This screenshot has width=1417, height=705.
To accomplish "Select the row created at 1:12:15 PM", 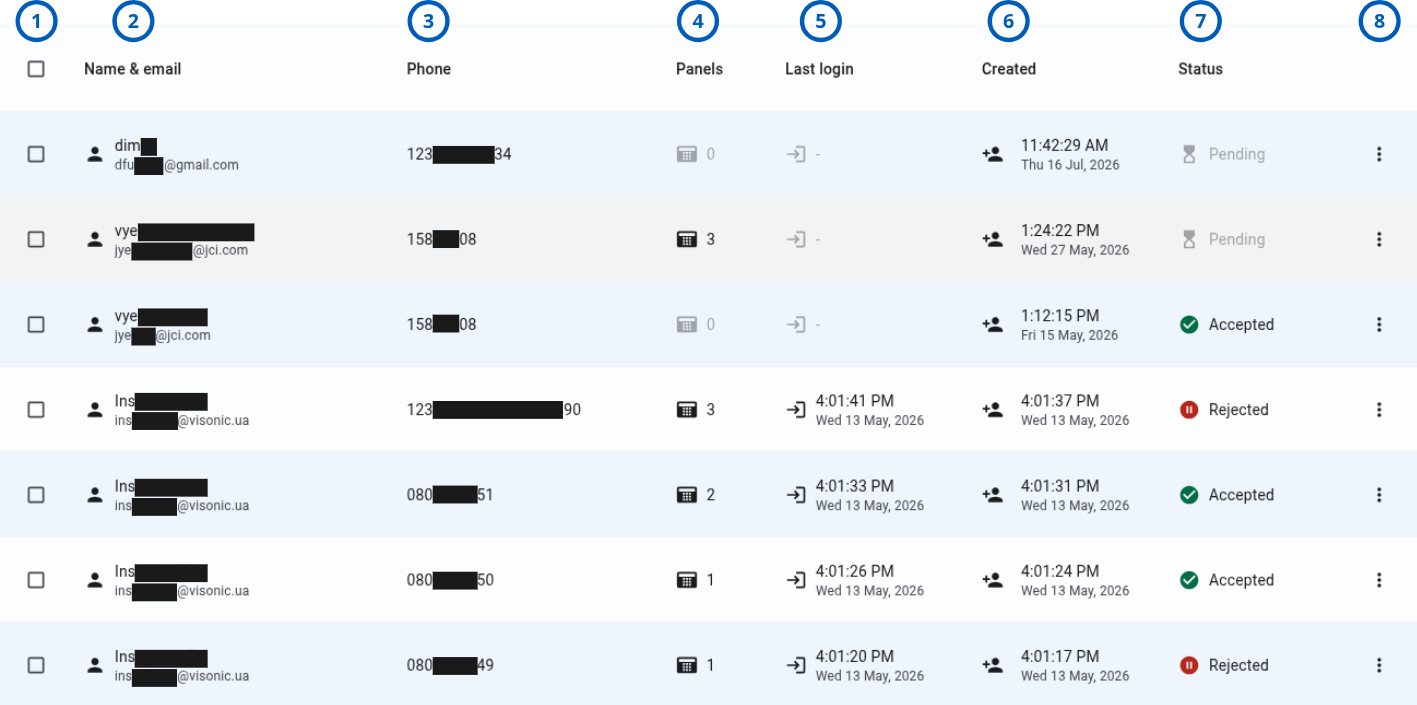I will point(36,324).
